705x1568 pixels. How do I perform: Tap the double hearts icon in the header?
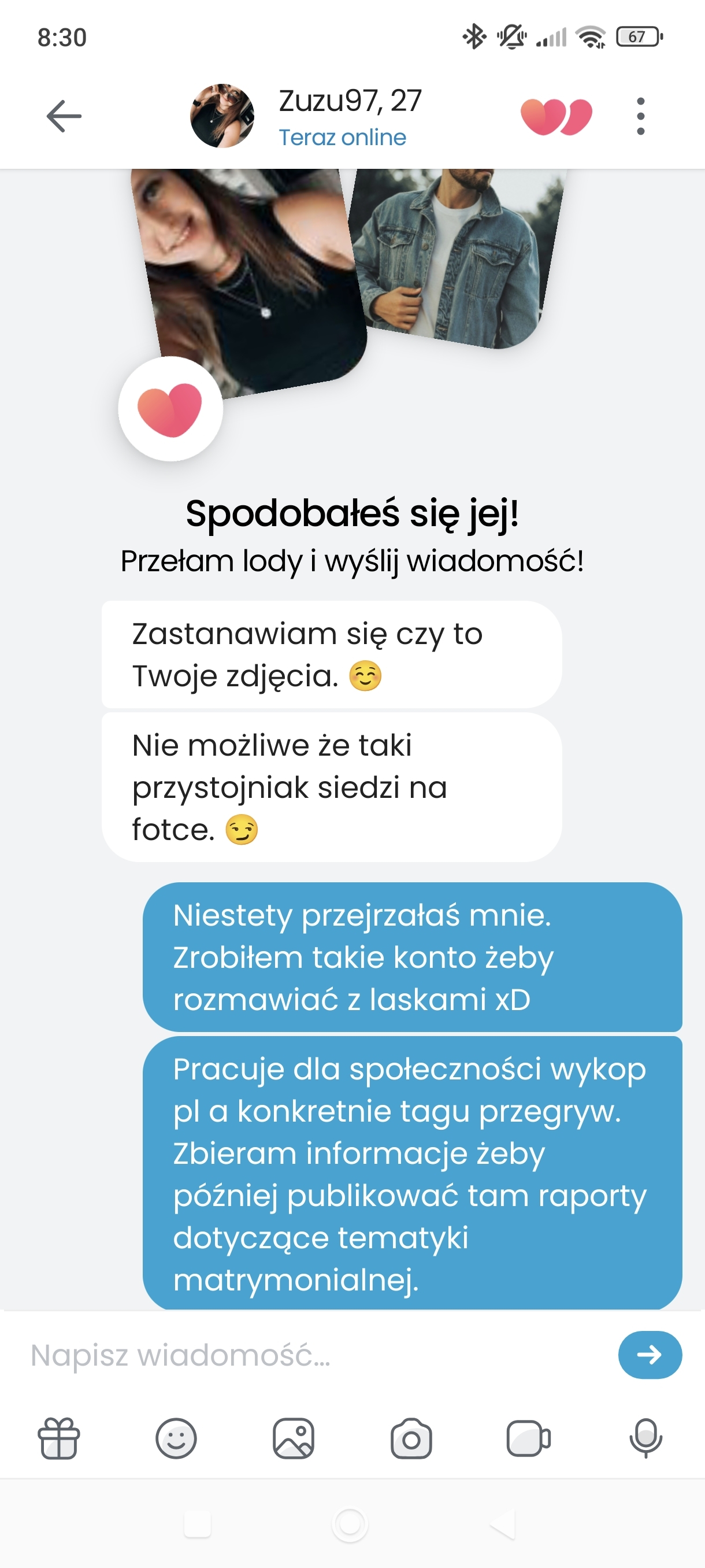tap(556, 116)
